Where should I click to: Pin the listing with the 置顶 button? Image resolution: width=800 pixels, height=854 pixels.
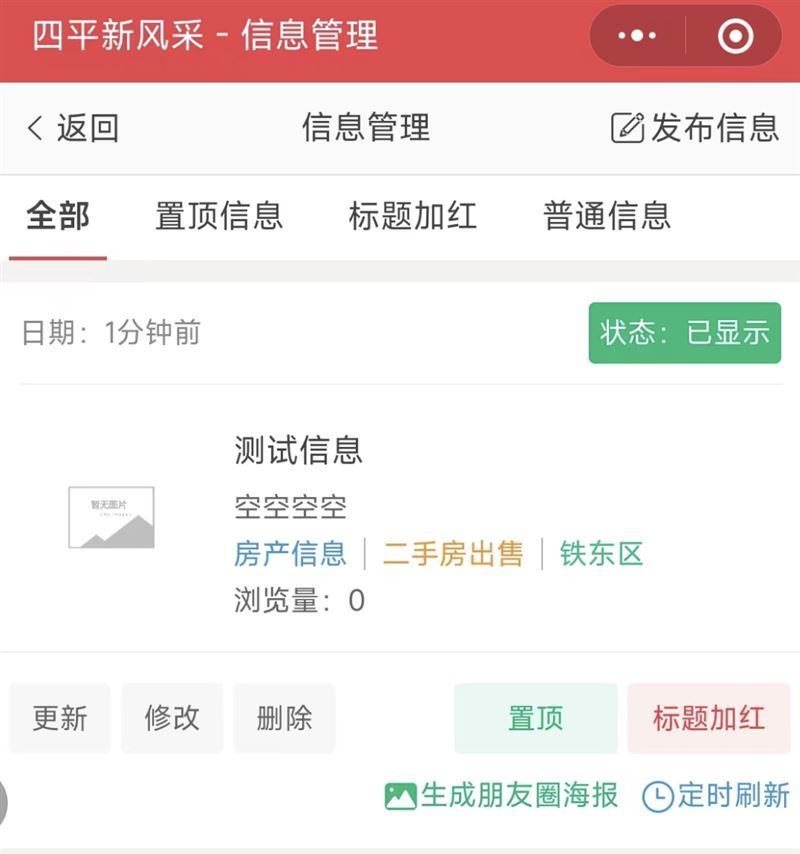pos(536,718)
